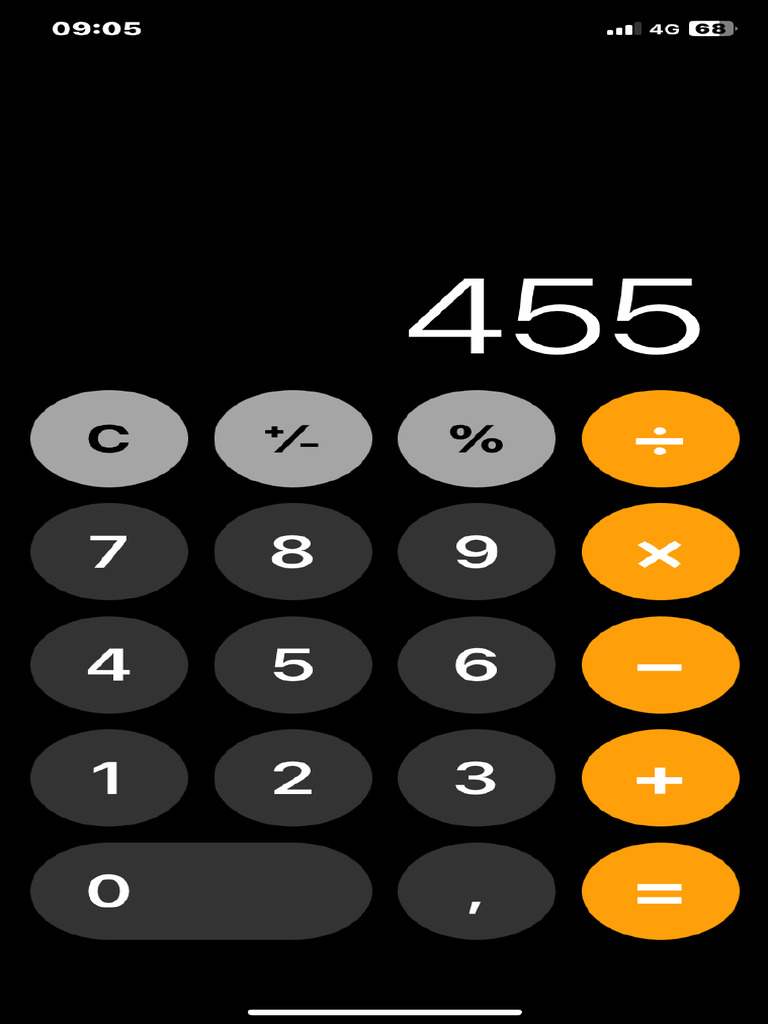Image resolution: width=768 pixels, height=1024 pixels.
Task: Enter the digit 9
Action: point(477,552)
